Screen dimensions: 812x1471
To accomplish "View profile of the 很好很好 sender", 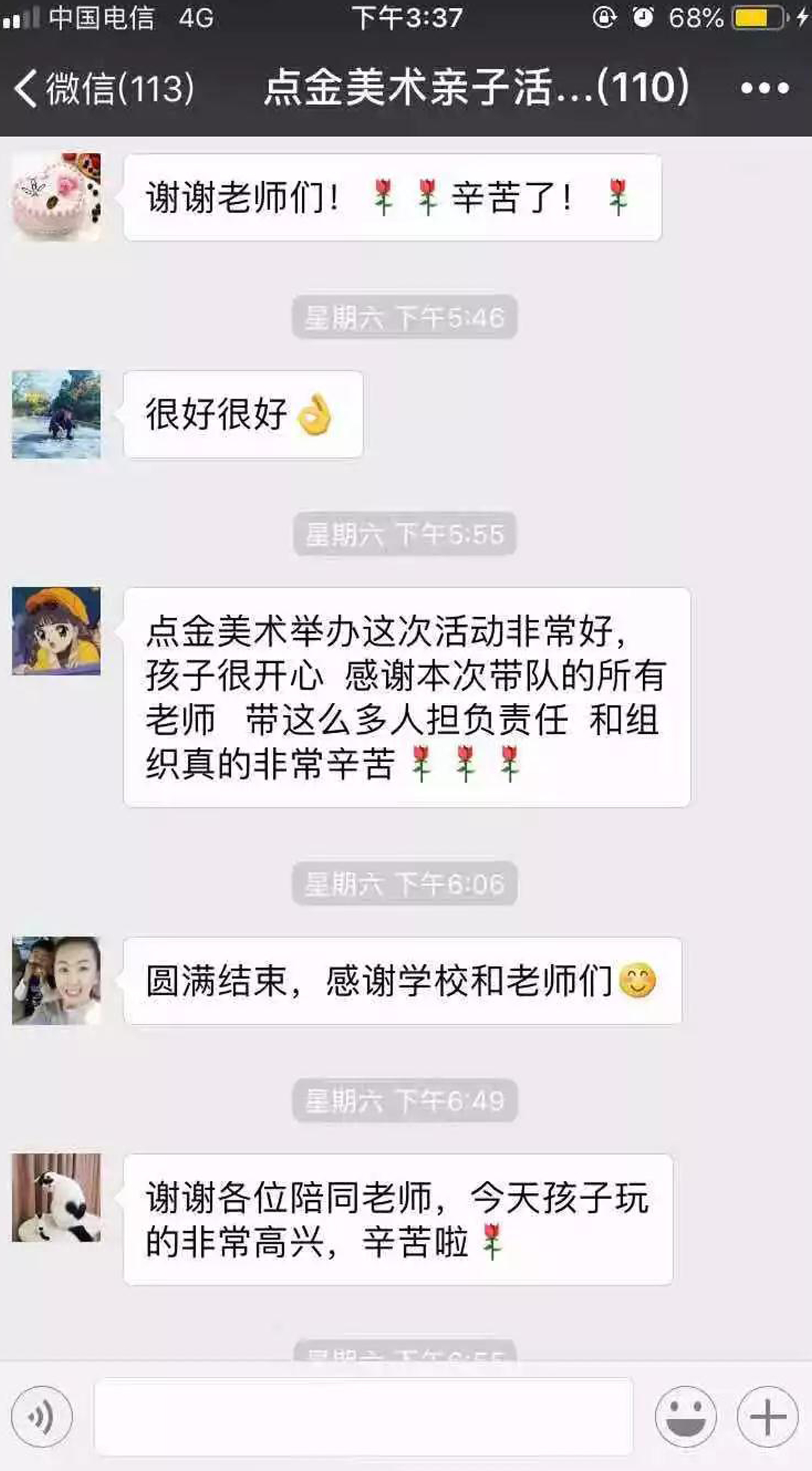I will [x=56, y=414].
